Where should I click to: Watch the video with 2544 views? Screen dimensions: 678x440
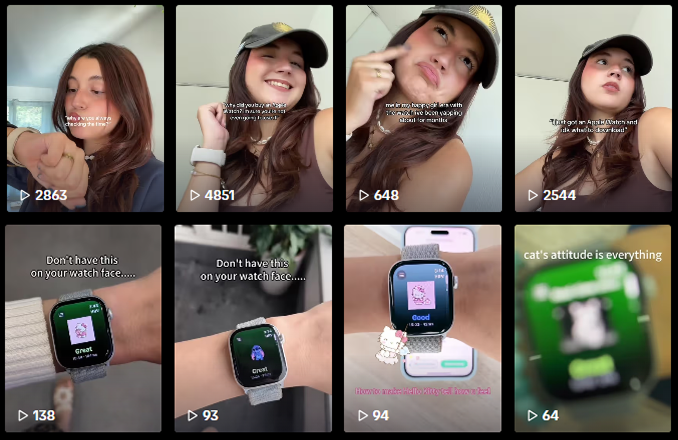tap(593, 108)
